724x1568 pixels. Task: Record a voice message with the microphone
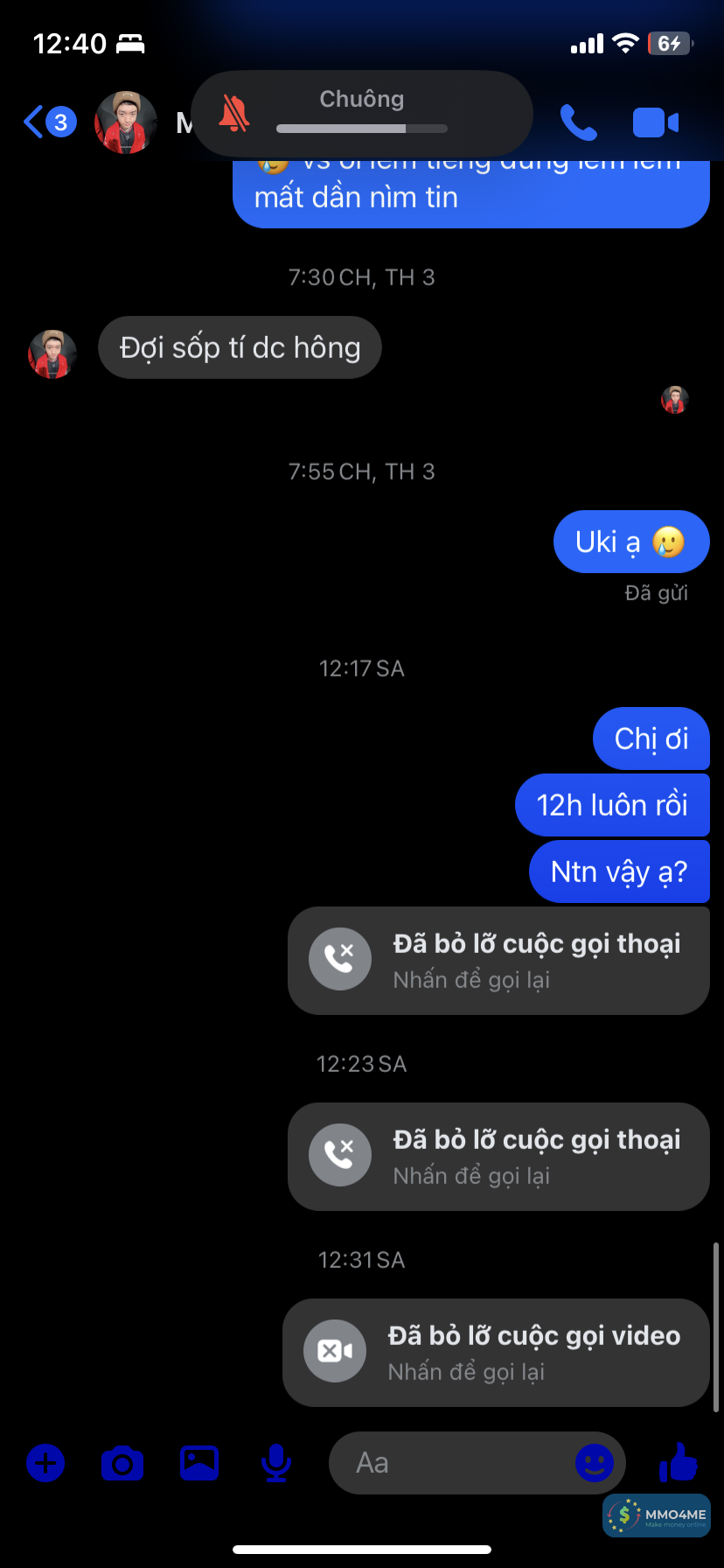tap(276, 1463)
